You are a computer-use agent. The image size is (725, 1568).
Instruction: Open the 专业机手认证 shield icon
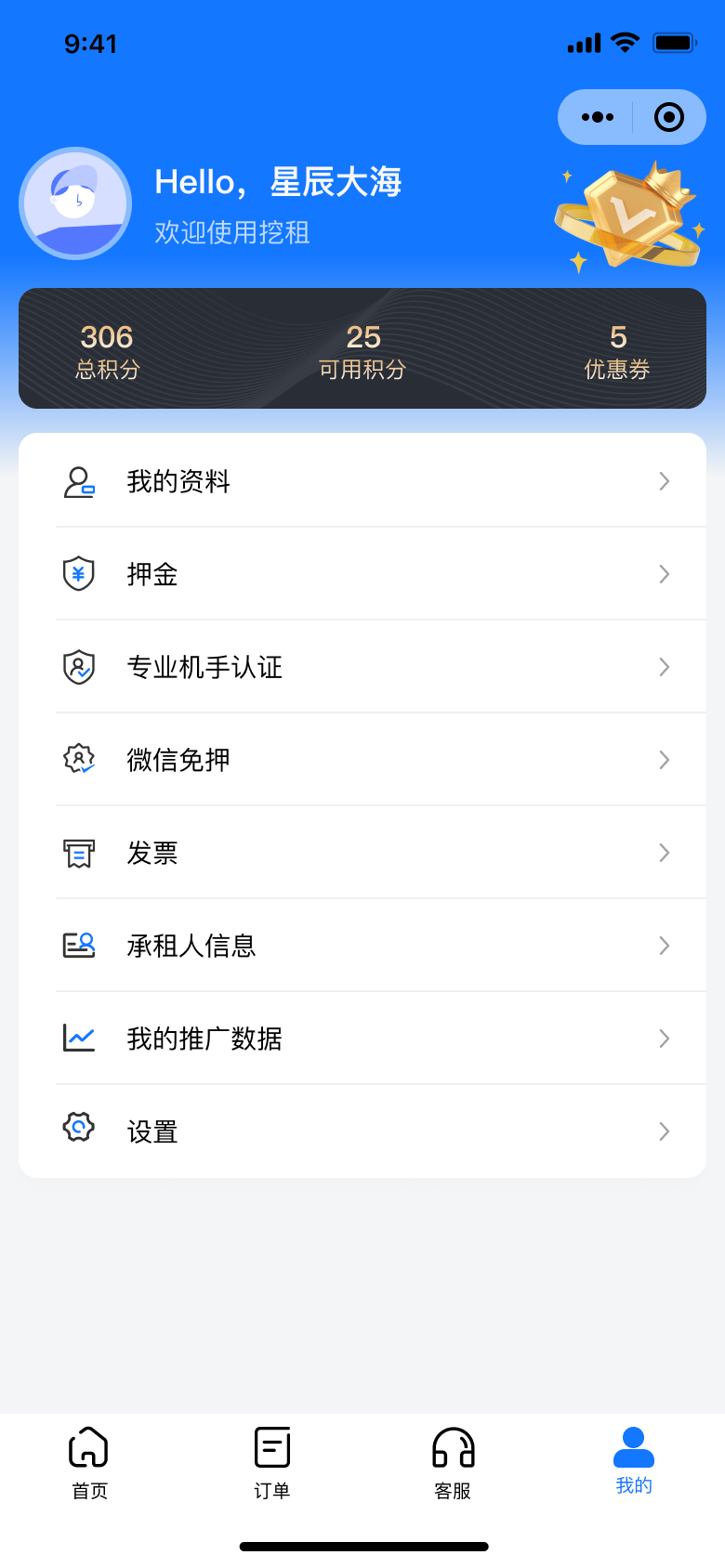pyautogui.click(x=79, y=667)
